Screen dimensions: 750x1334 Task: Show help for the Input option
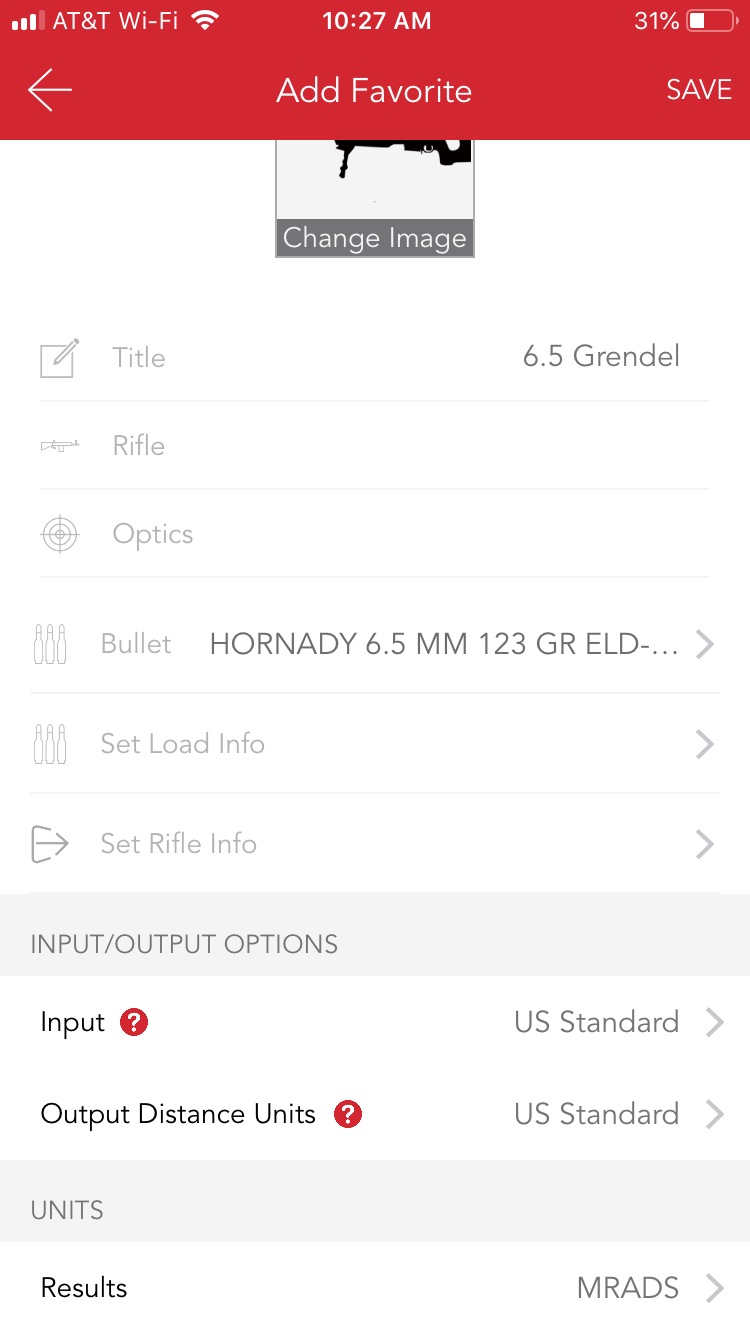[134, 1022]
